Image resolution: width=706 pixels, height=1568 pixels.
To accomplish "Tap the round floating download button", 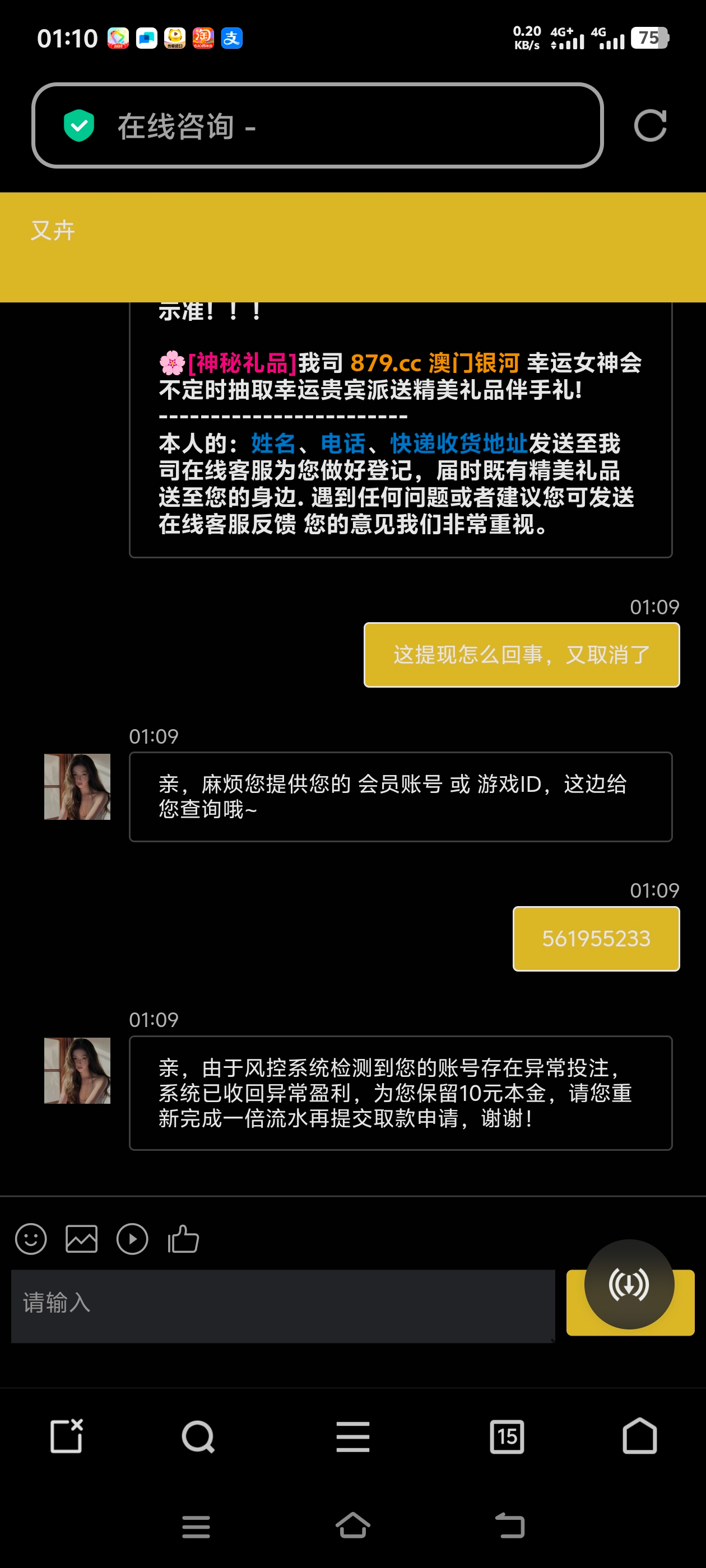I will coord(629,1284).
